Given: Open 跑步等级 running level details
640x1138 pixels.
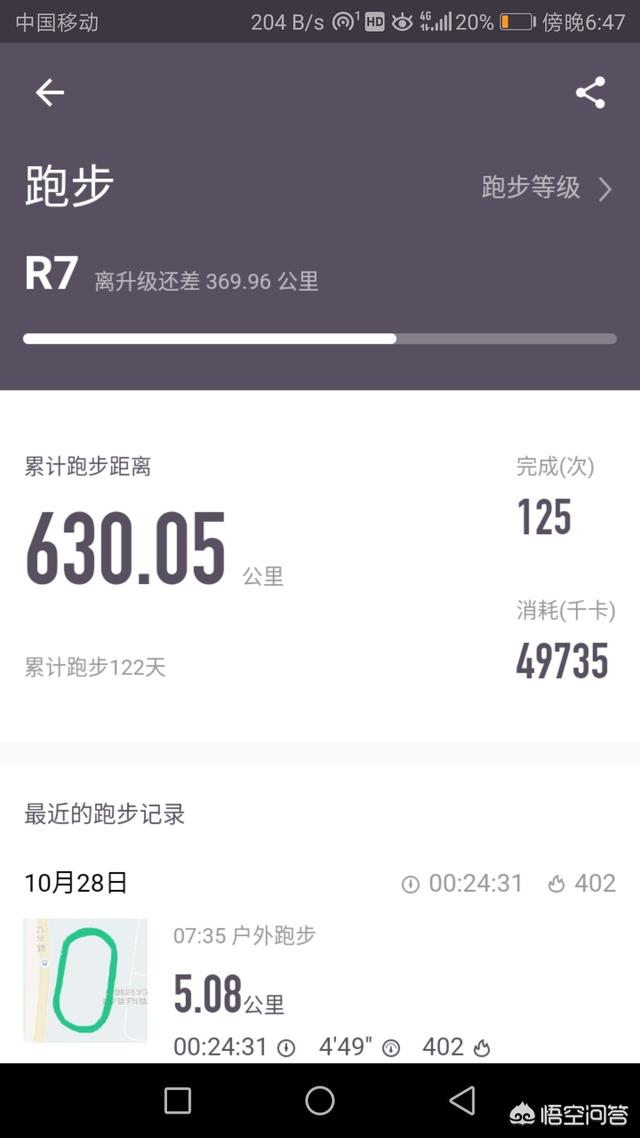Looking at the screenshot, I should (x=546, y=188).
